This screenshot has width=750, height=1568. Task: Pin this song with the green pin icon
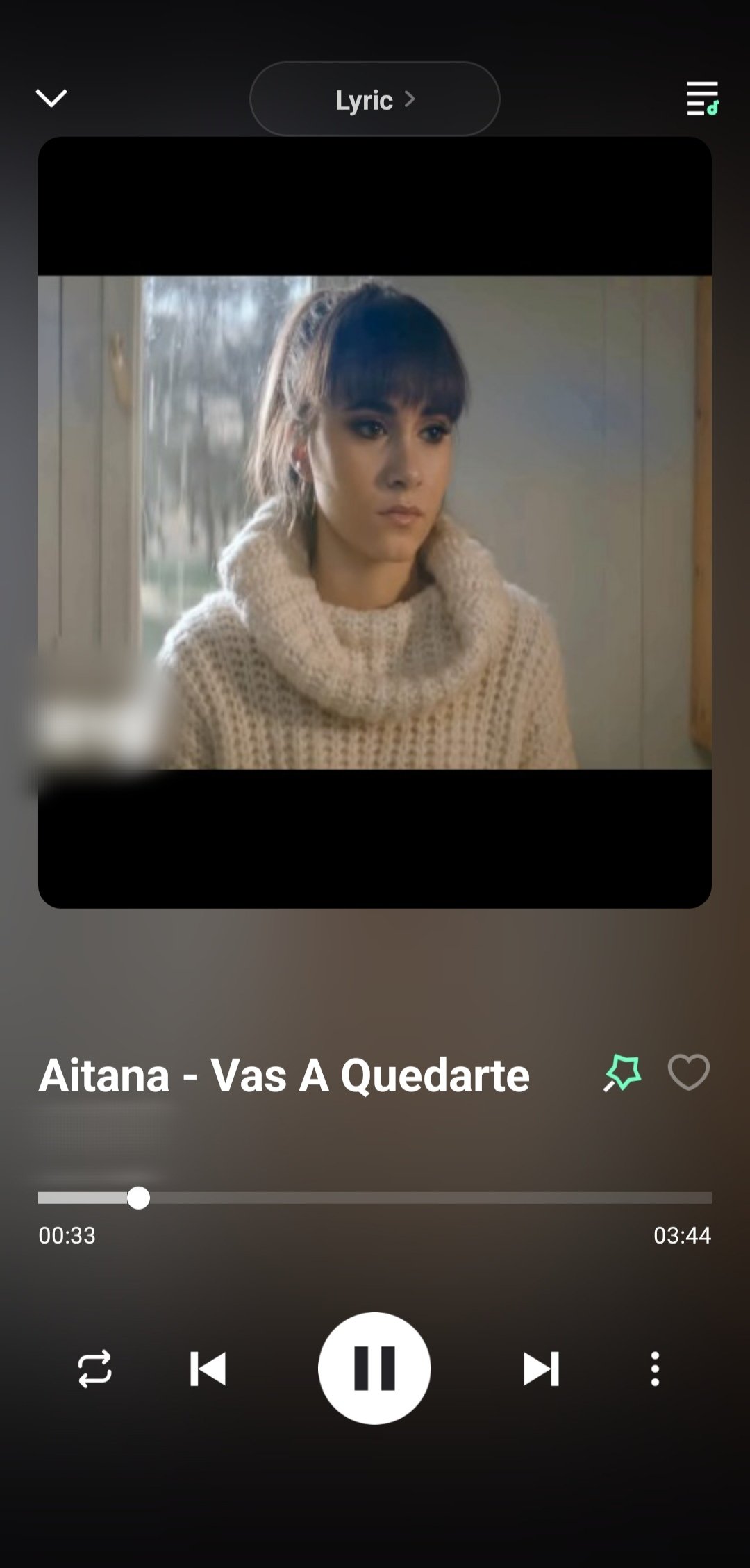[x=622, y=1073]
